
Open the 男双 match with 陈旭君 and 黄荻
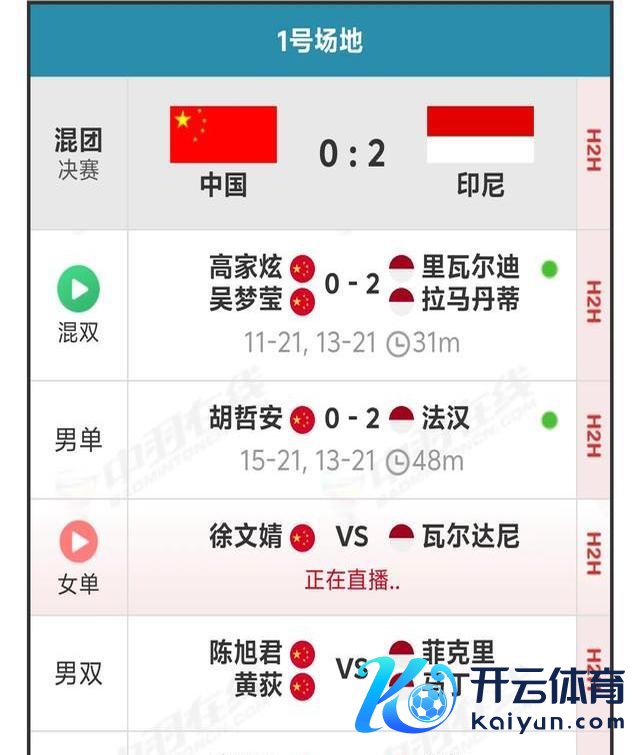point(340,670)
